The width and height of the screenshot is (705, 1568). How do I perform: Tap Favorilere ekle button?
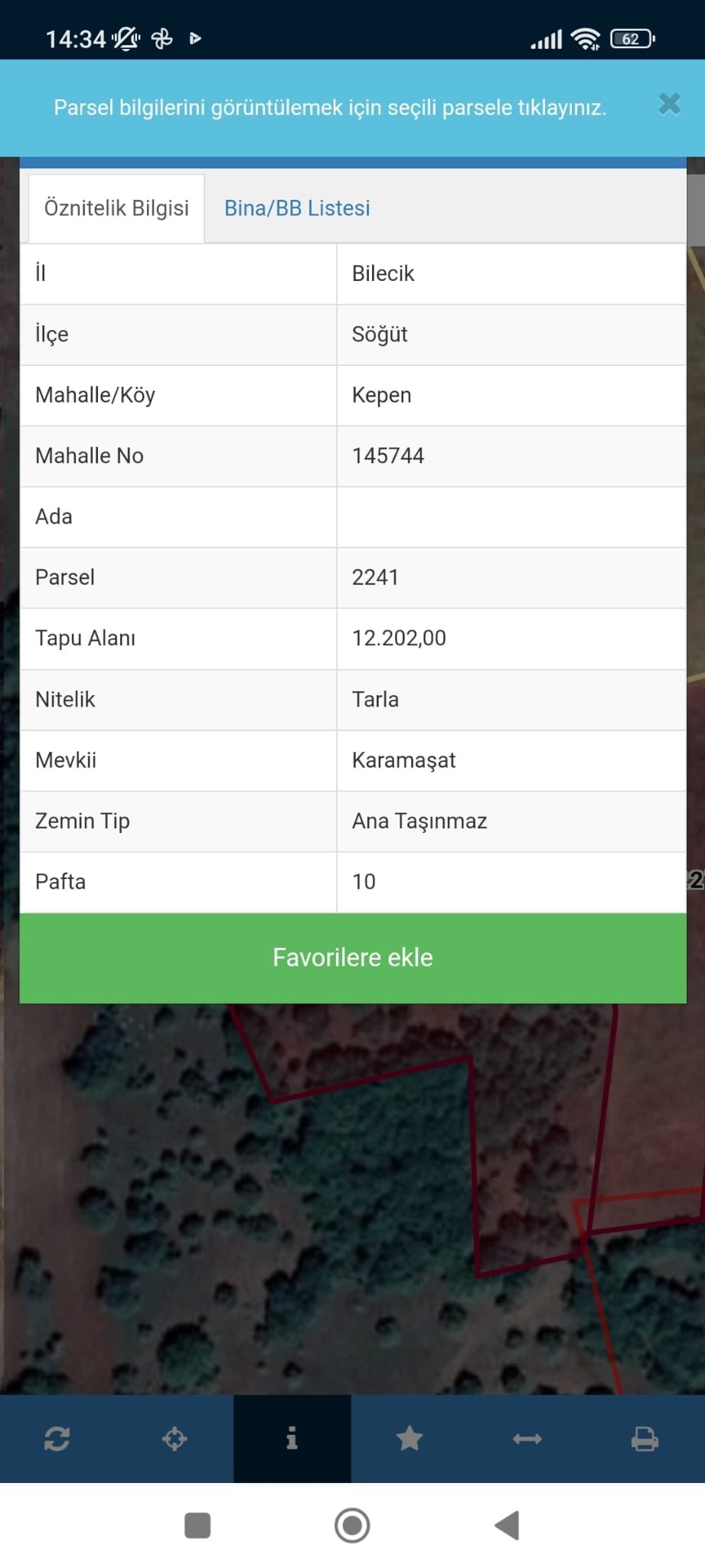coord(352,958)
